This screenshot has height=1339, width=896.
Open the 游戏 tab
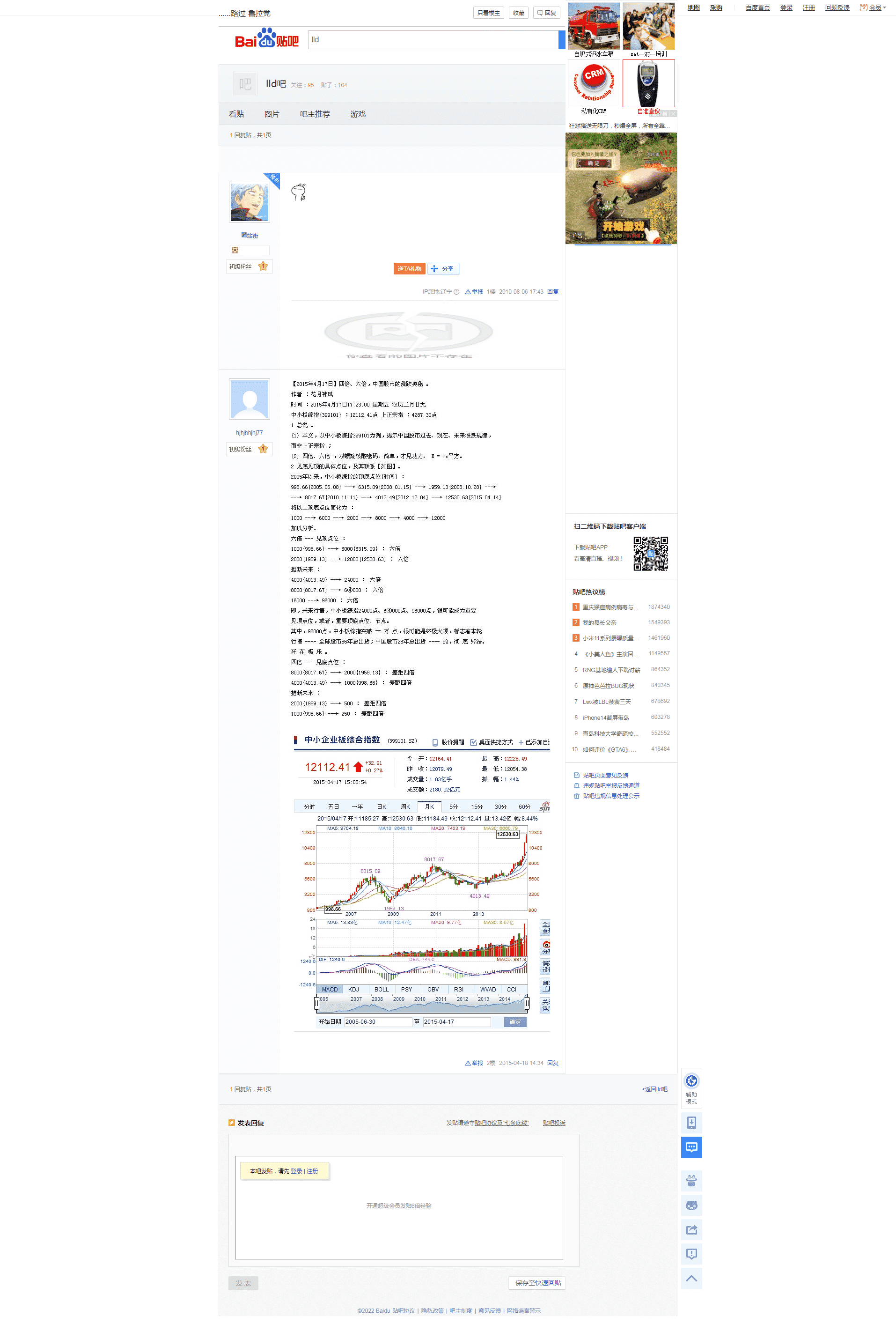(x=358, y=114)
